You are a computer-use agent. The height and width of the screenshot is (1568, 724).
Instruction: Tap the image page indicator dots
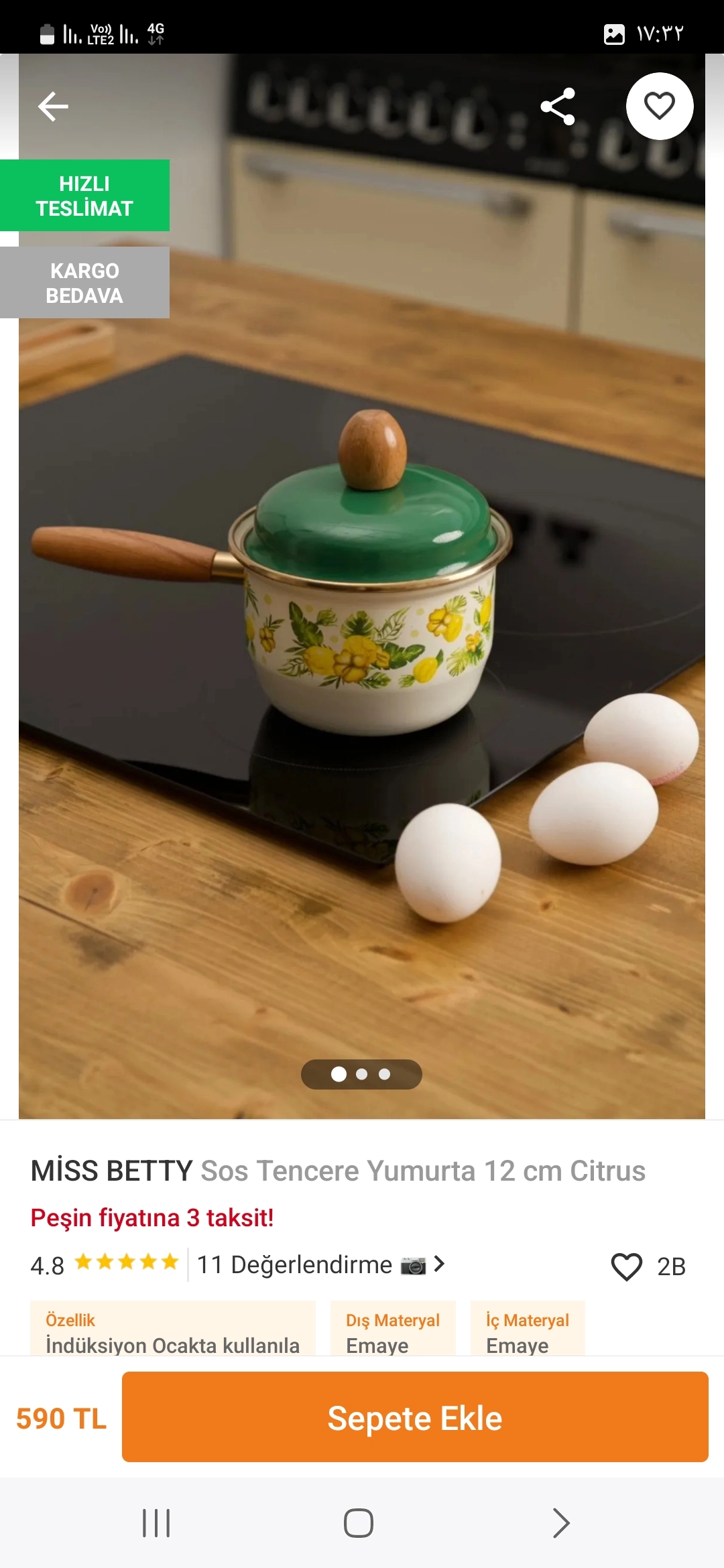click(x=361, y=1074)
